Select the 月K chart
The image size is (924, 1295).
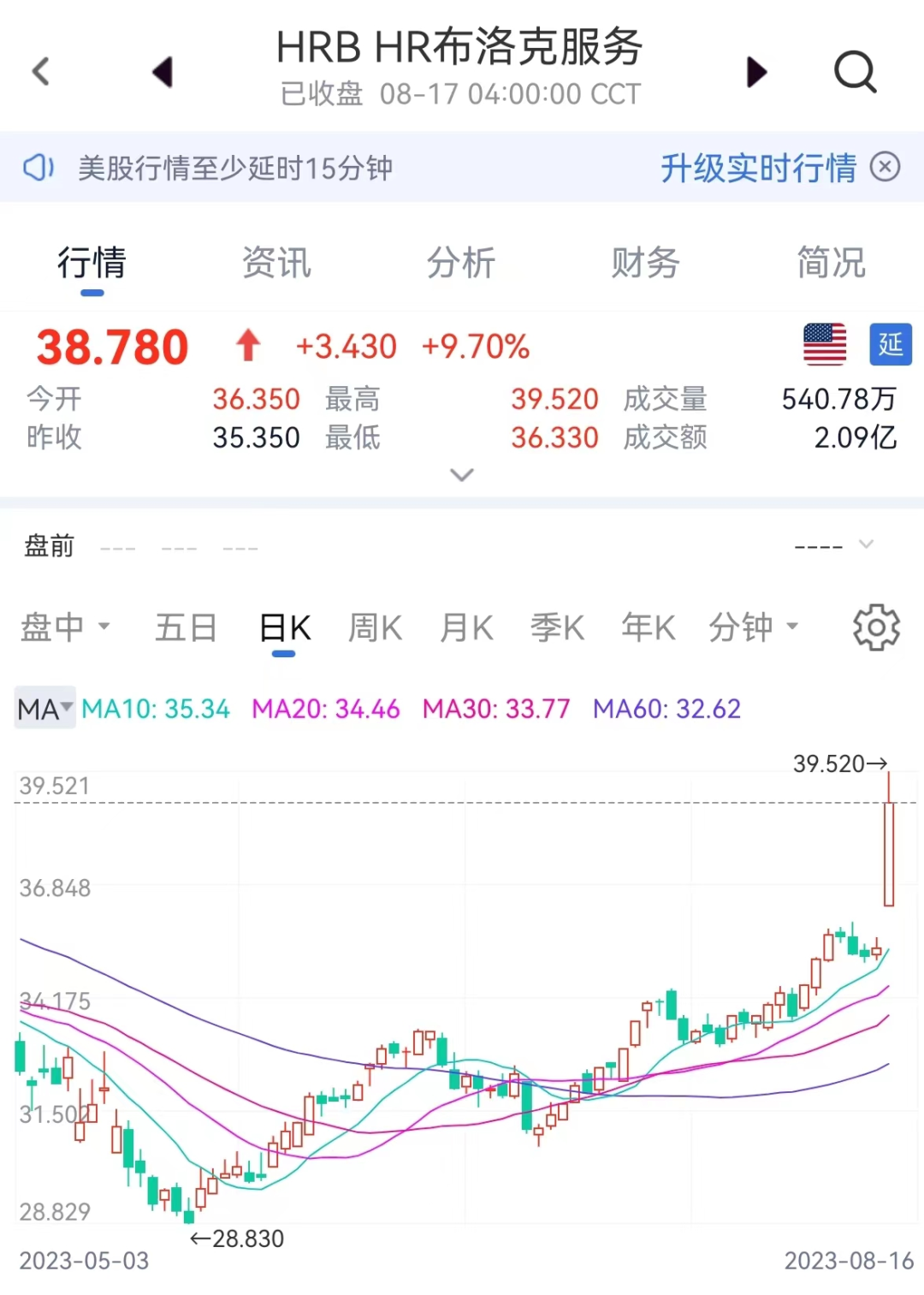[x=466, y=627]
